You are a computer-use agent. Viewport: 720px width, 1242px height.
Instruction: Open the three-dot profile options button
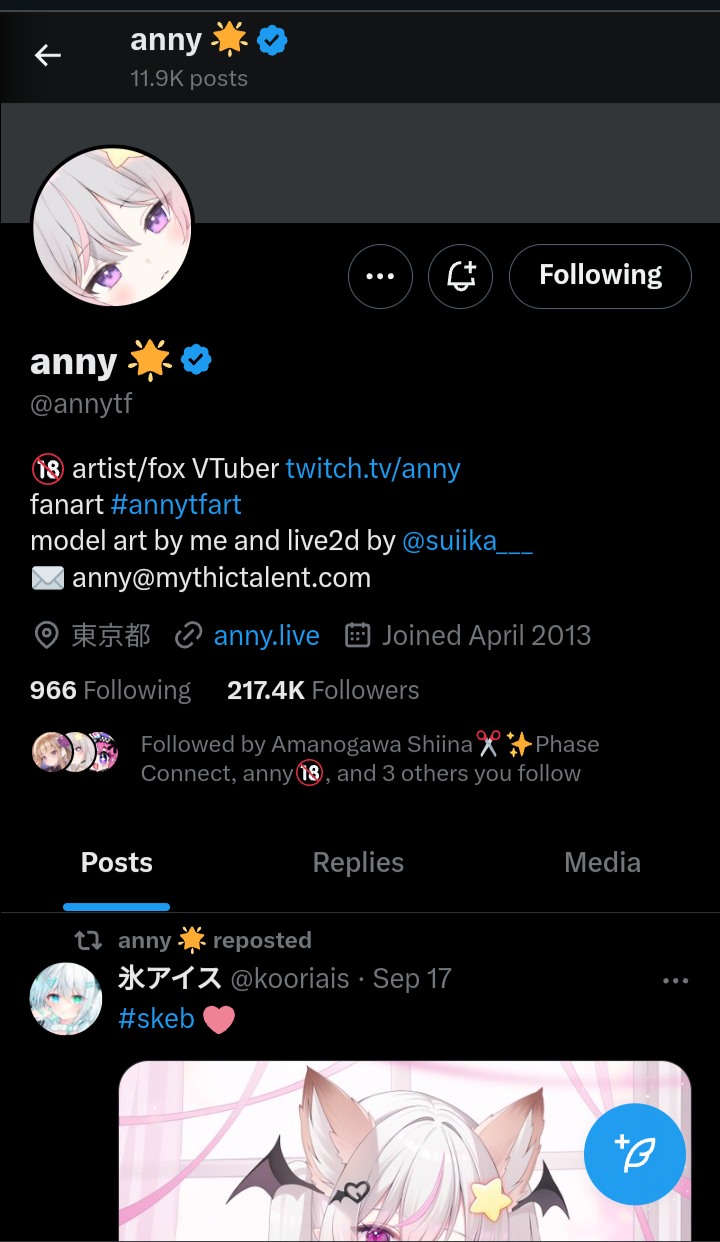[380, 276]
